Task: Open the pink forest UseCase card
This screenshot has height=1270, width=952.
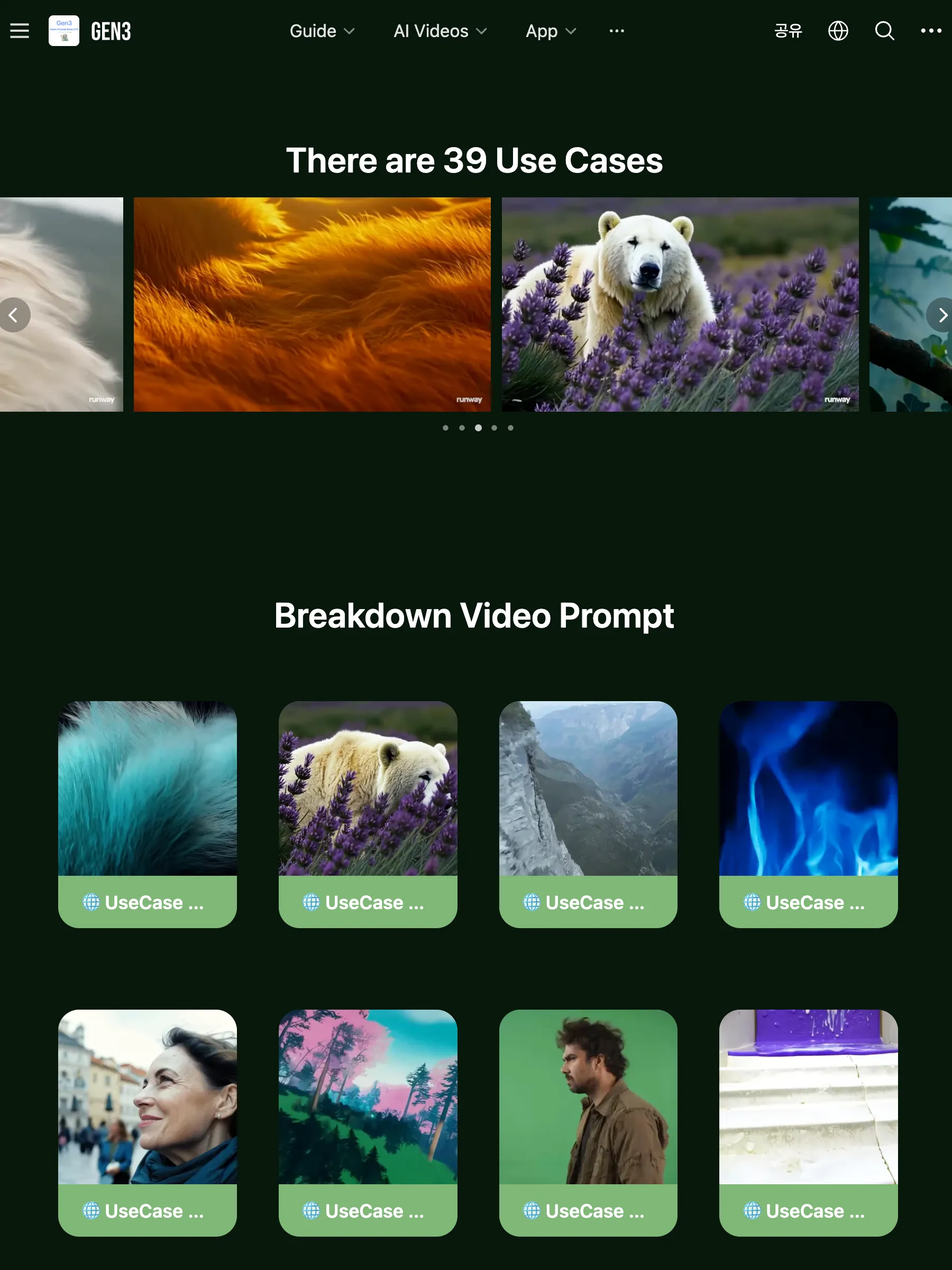Action: click(x=368, y=1122)
